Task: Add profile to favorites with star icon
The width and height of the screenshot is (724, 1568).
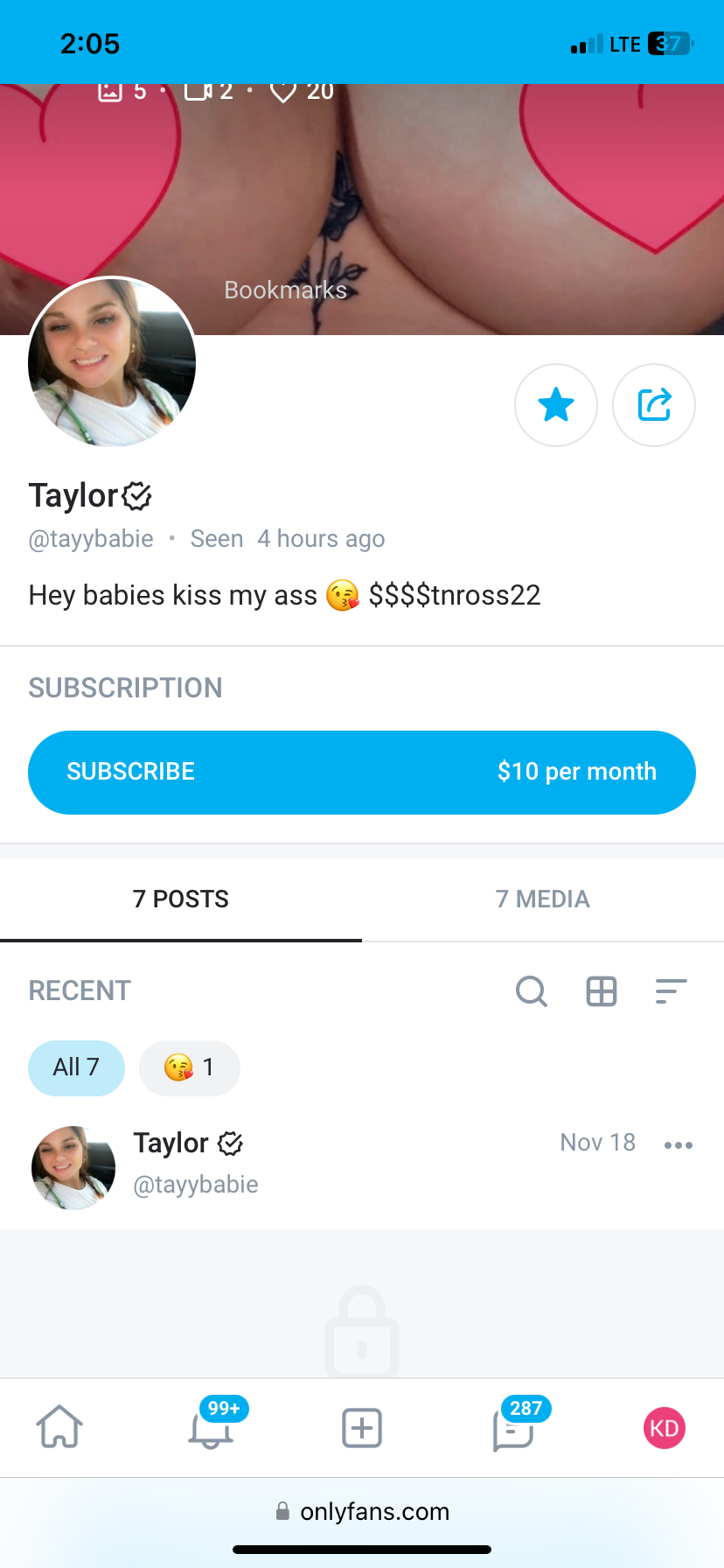Action: 556,405
